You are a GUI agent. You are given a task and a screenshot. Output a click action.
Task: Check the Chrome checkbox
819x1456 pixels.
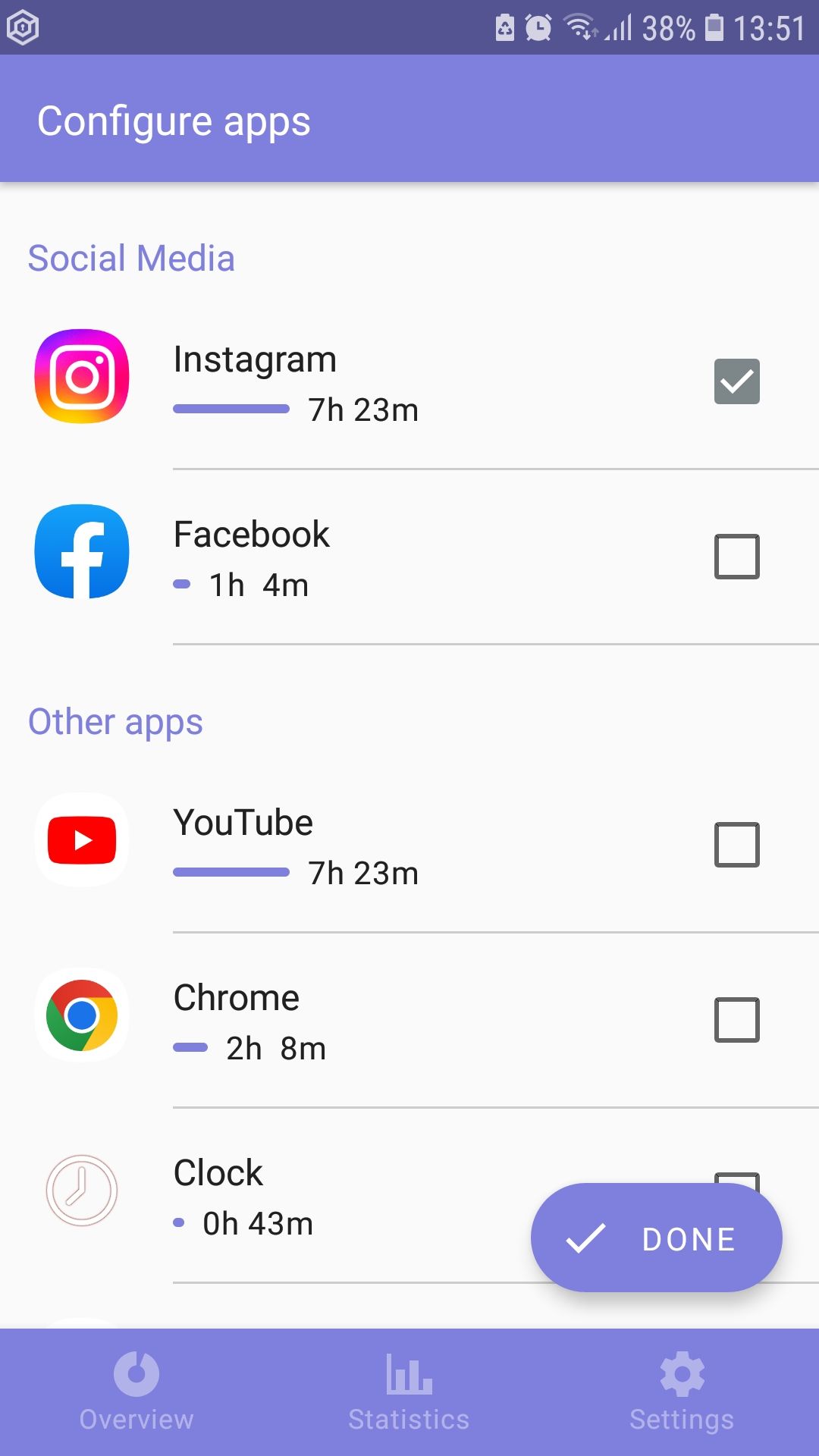coord(736,1020)
